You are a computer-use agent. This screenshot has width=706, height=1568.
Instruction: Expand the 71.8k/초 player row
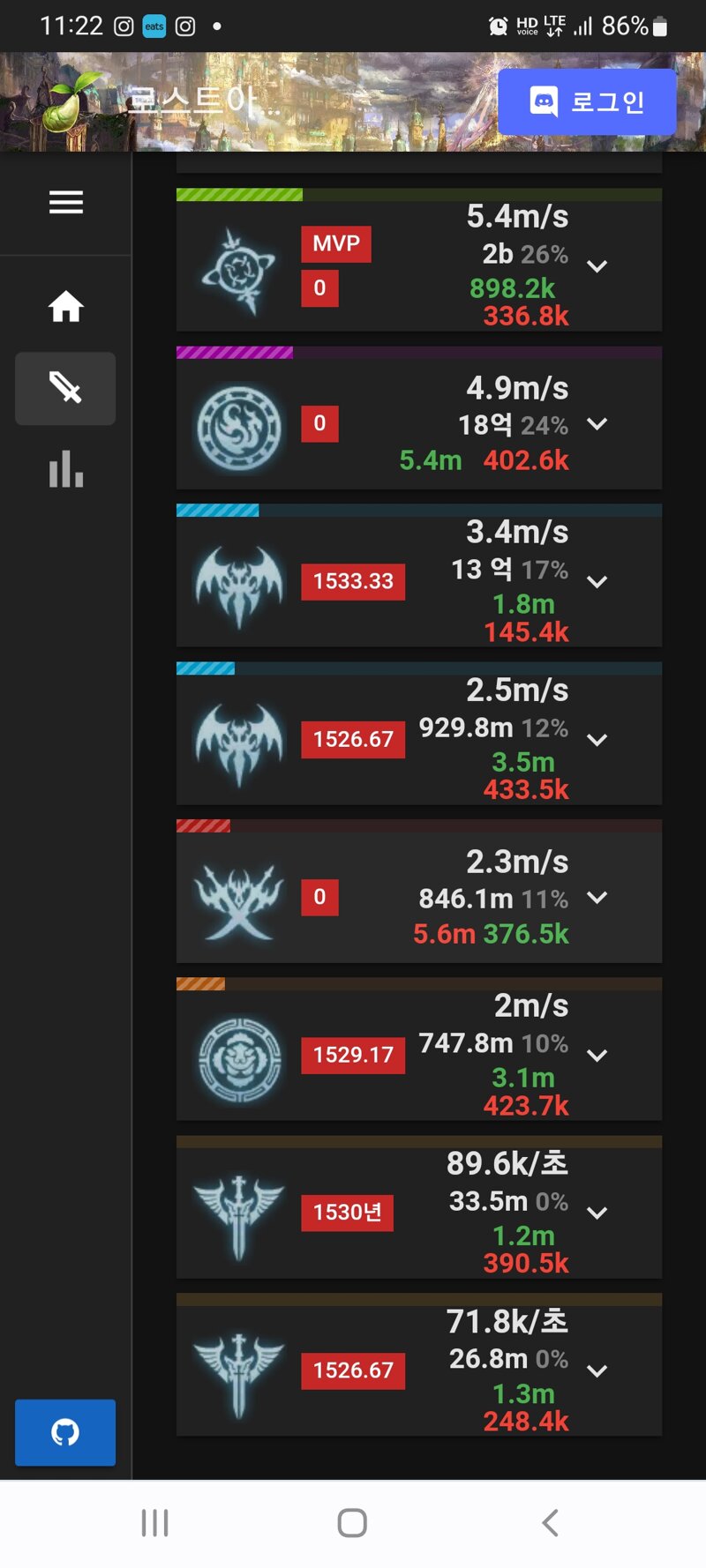tap(597, 1371)
